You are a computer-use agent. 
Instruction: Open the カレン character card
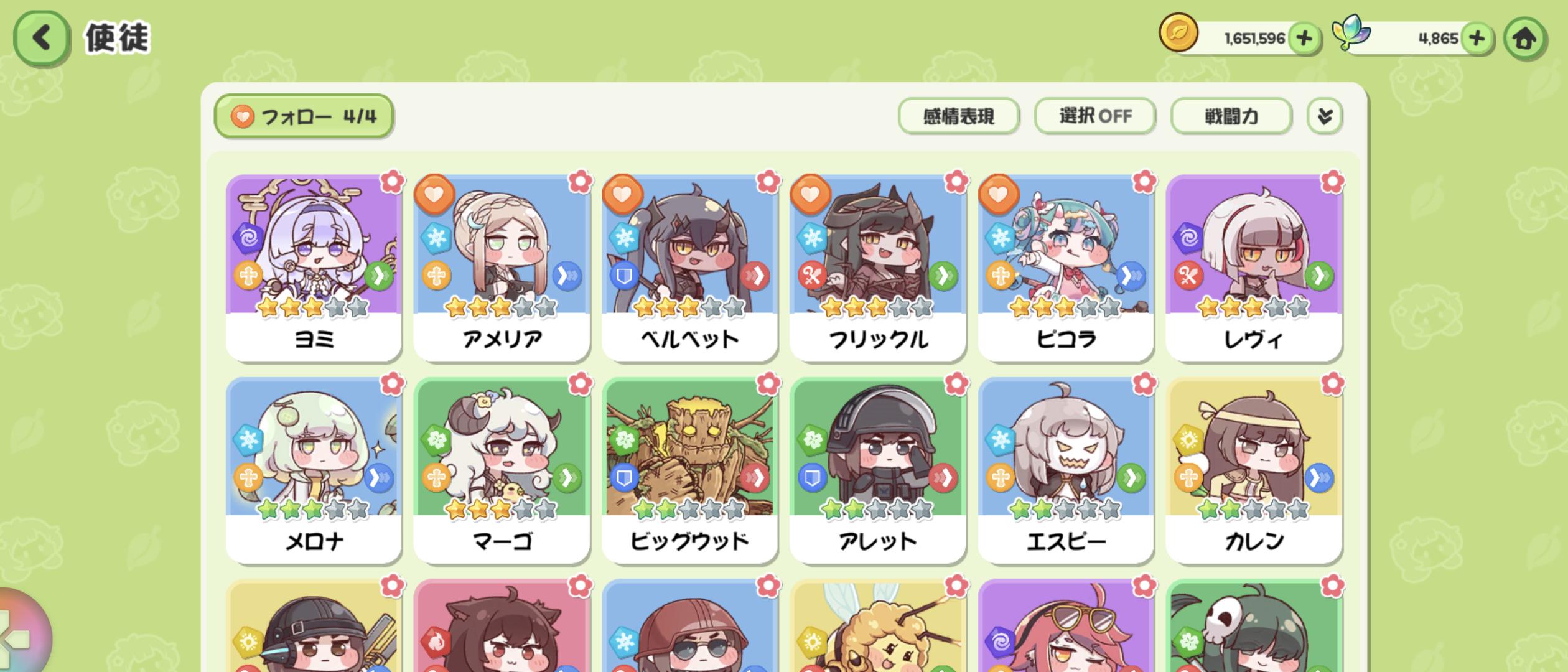(x=1254, y=470)
